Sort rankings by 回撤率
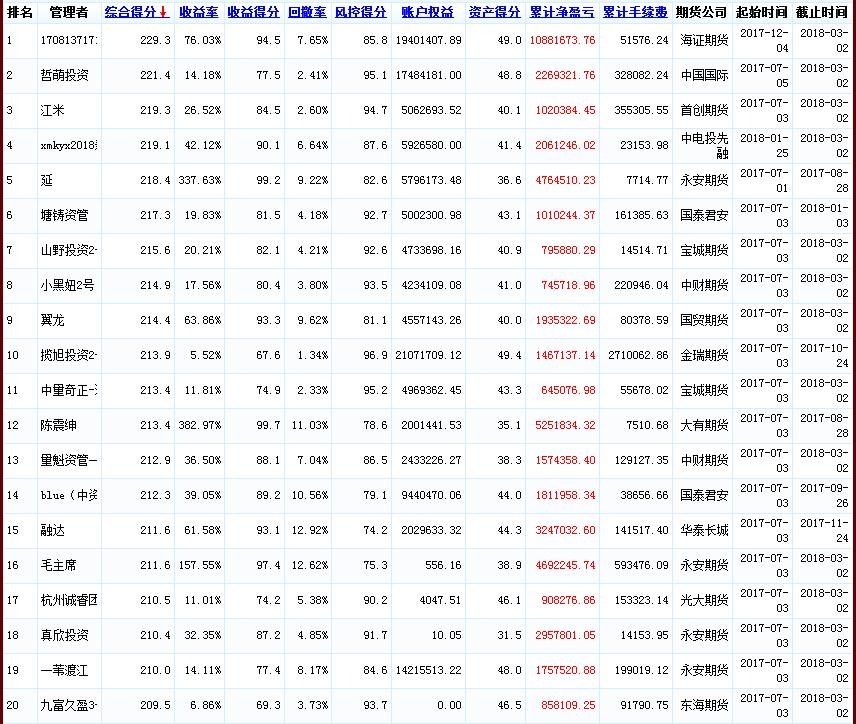This screenshot has height=724, width=856. point(307,12)
